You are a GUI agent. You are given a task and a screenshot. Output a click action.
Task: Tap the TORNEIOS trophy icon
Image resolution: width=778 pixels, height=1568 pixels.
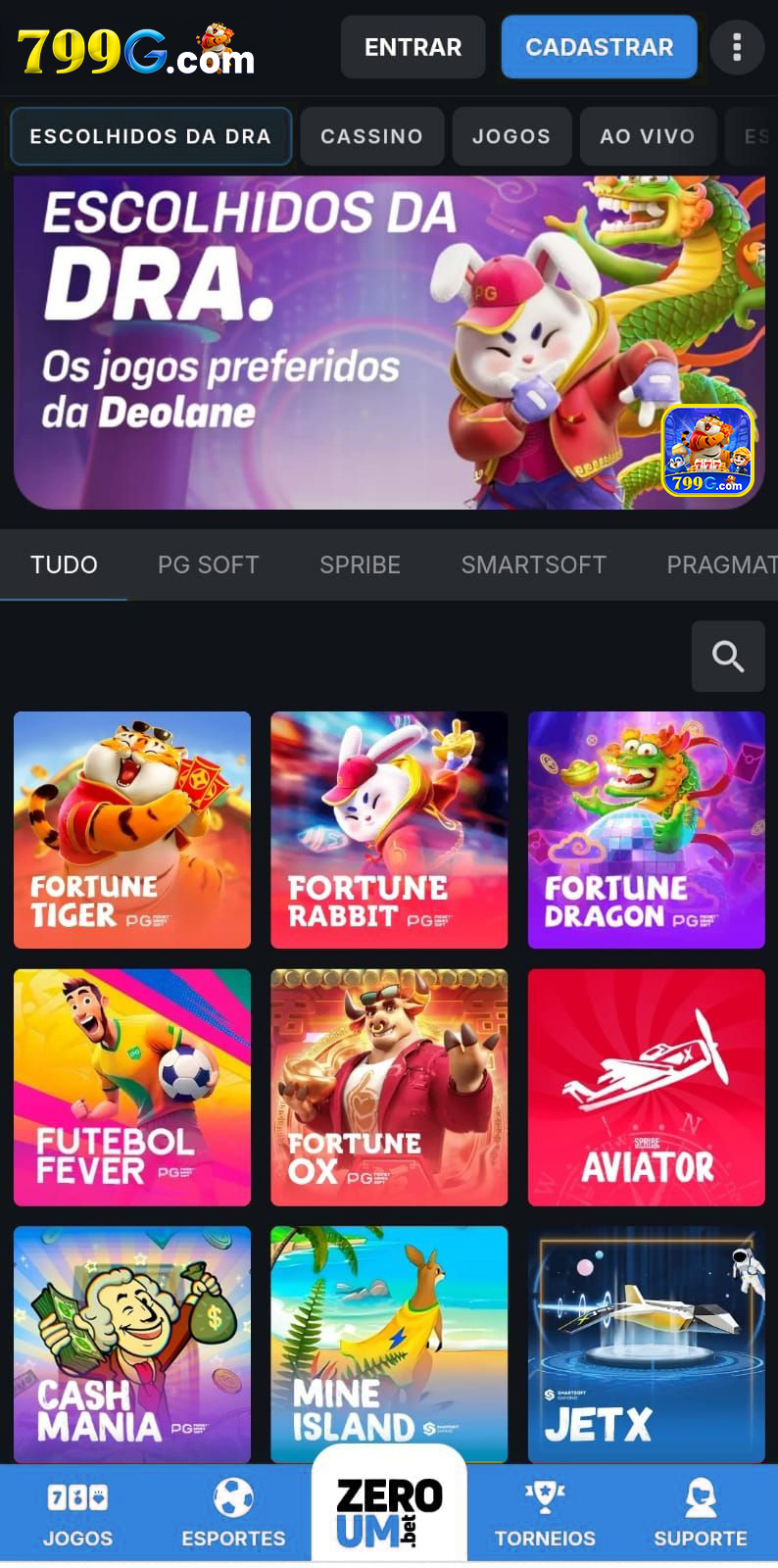pos(546,1496)
